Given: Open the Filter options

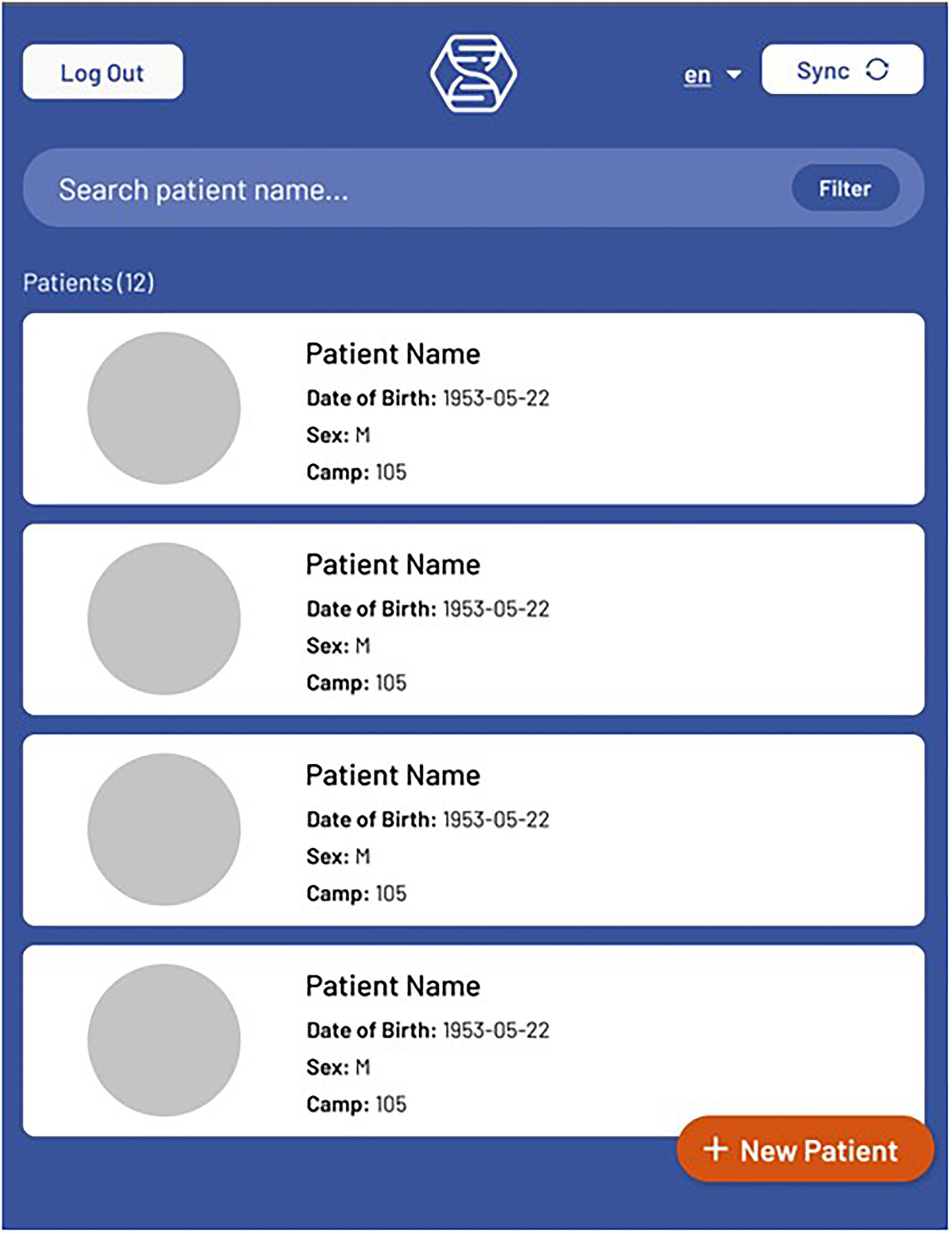Looking at the screenshot, I should click(x=845, y=188).
